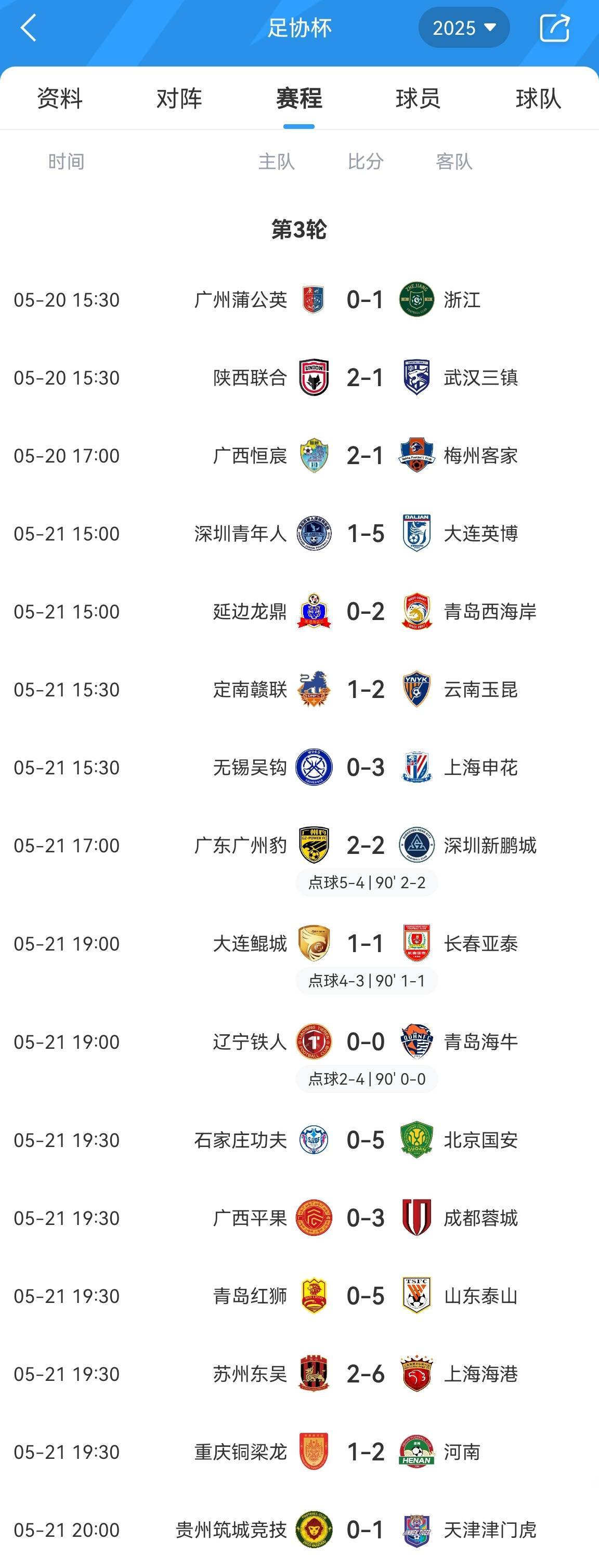599x1568 pixels.
Task: Open the 2025 season dropdown
Action: tap(463, 28)
